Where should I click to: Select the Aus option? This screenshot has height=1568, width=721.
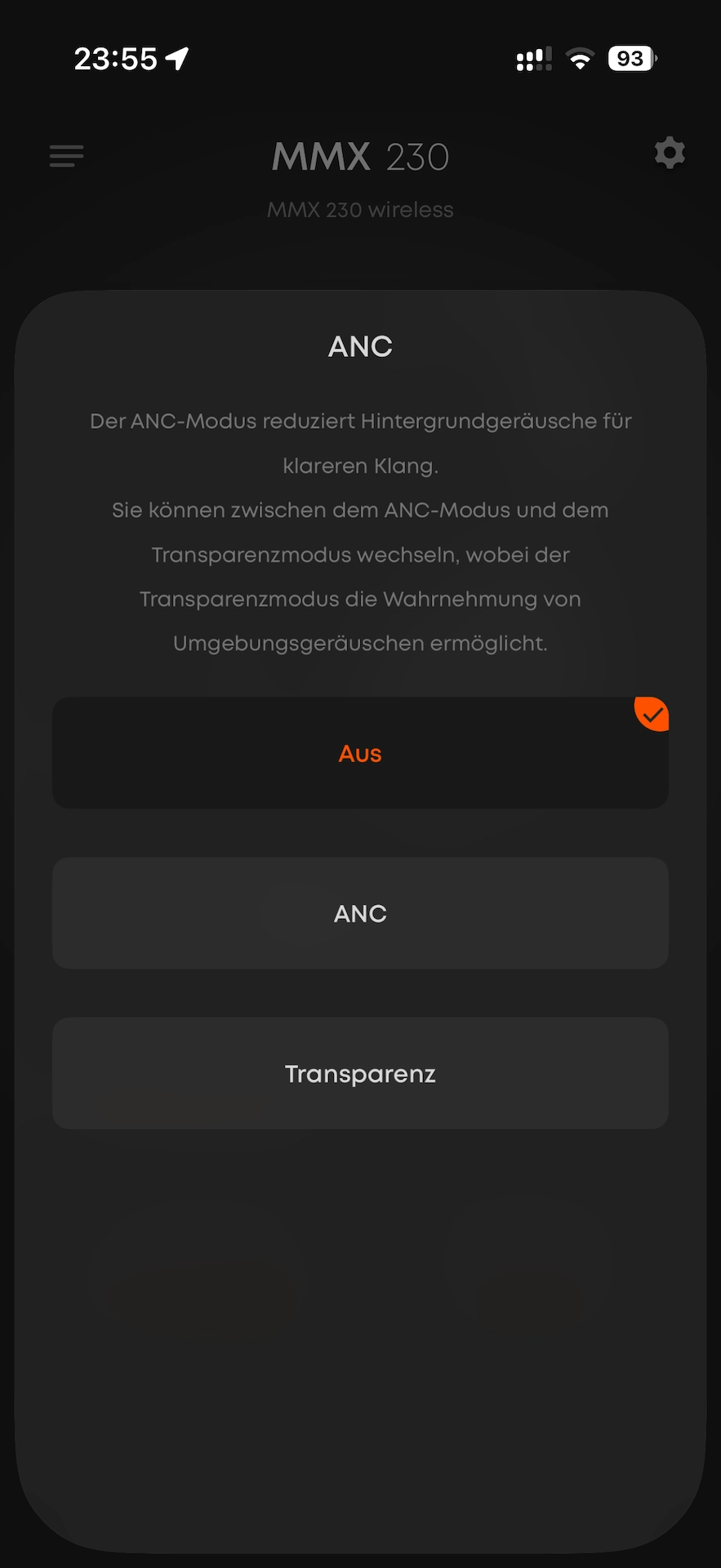pyautogui.click(x=360, y=753)
